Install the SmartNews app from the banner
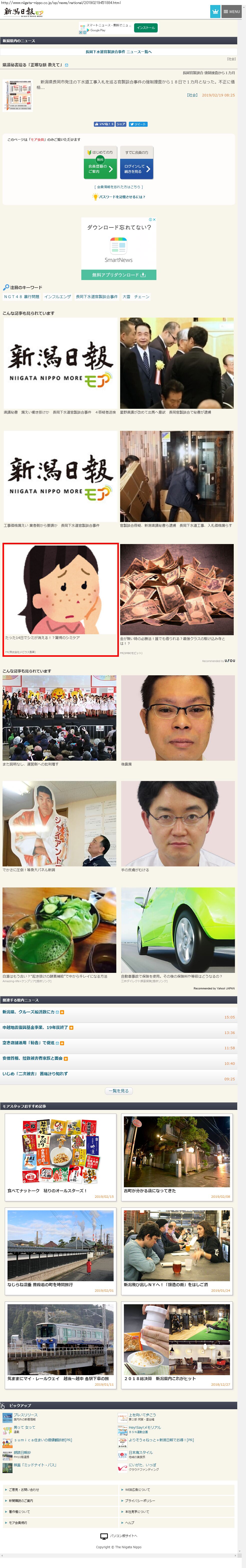 coord(146,27)
